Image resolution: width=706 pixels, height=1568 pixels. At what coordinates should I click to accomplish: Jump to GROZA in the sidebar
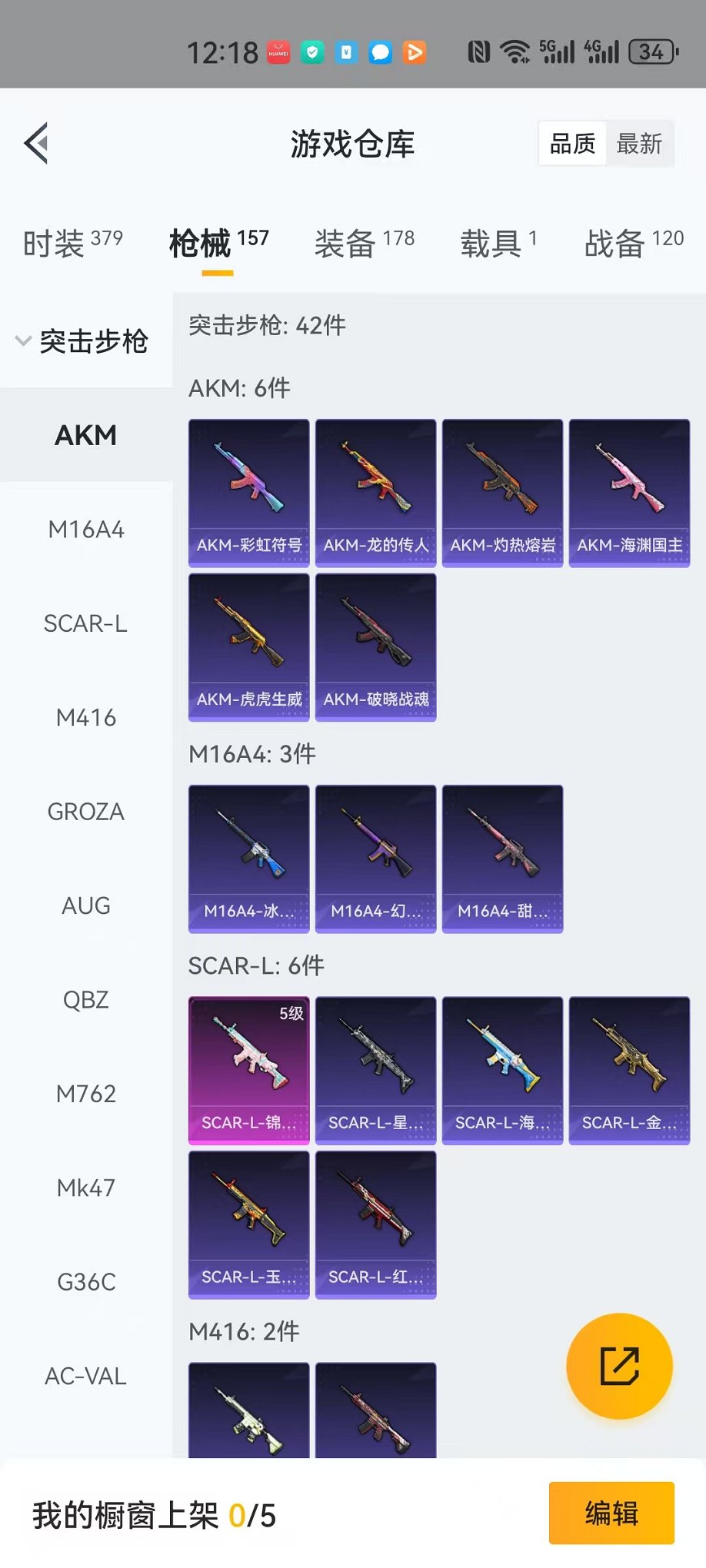[x=86, y=812]
